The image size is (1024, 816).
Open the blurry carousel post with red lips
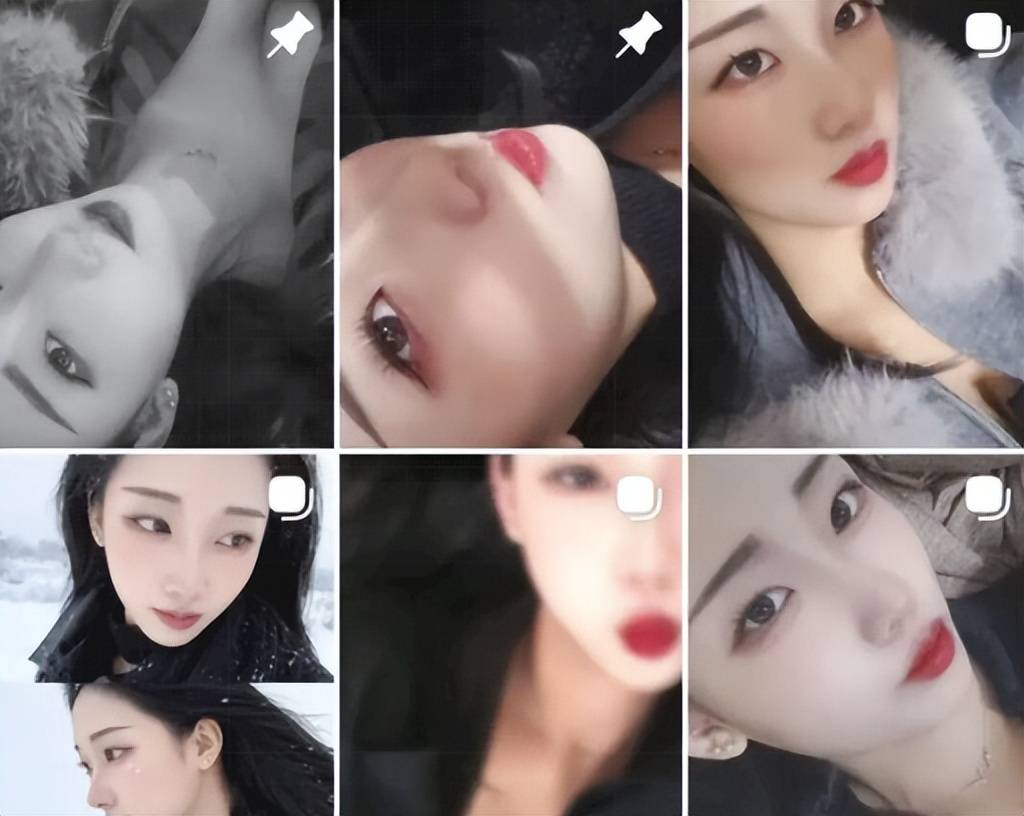(x=510, y=634)
